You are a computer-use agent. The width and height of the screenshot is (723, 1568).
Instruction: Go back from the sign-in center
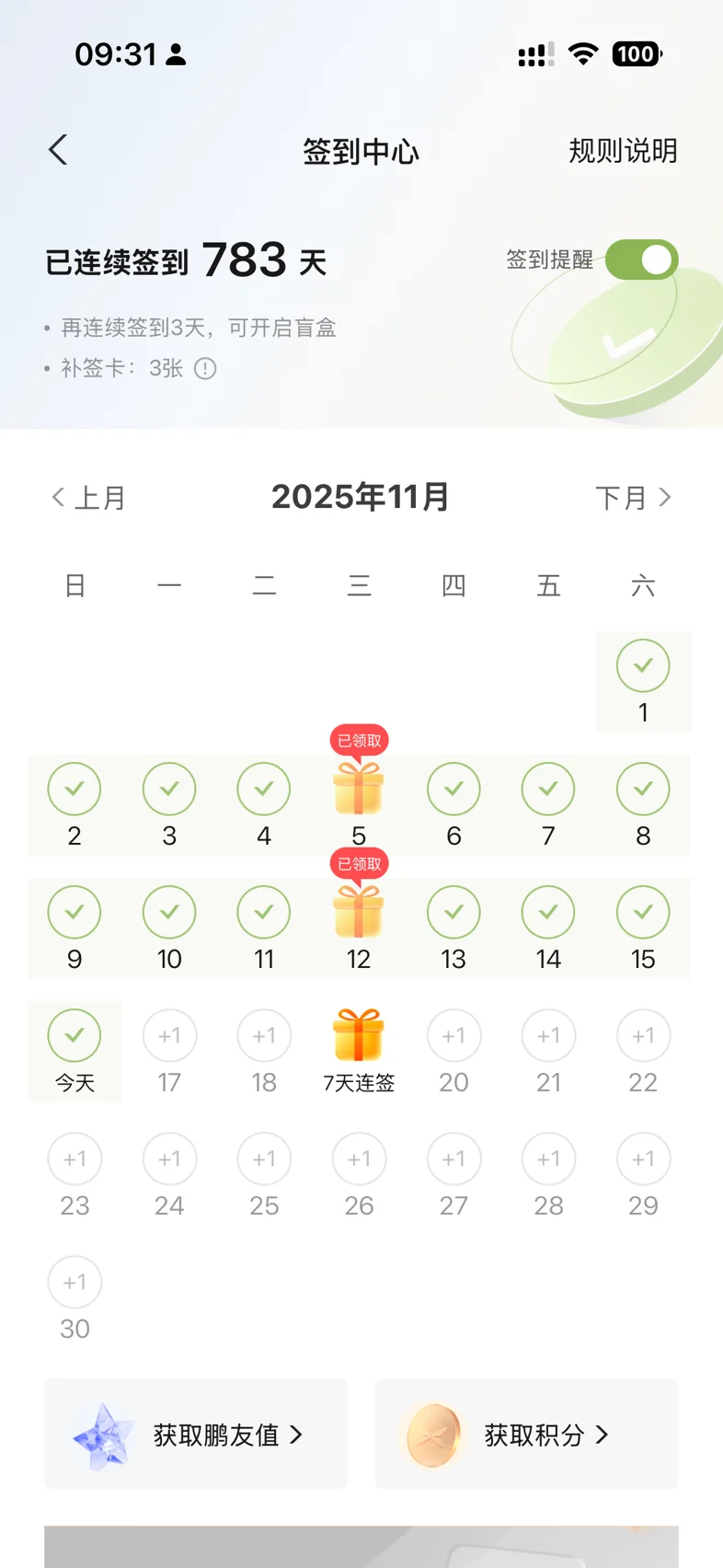click(x=58, y=150)
